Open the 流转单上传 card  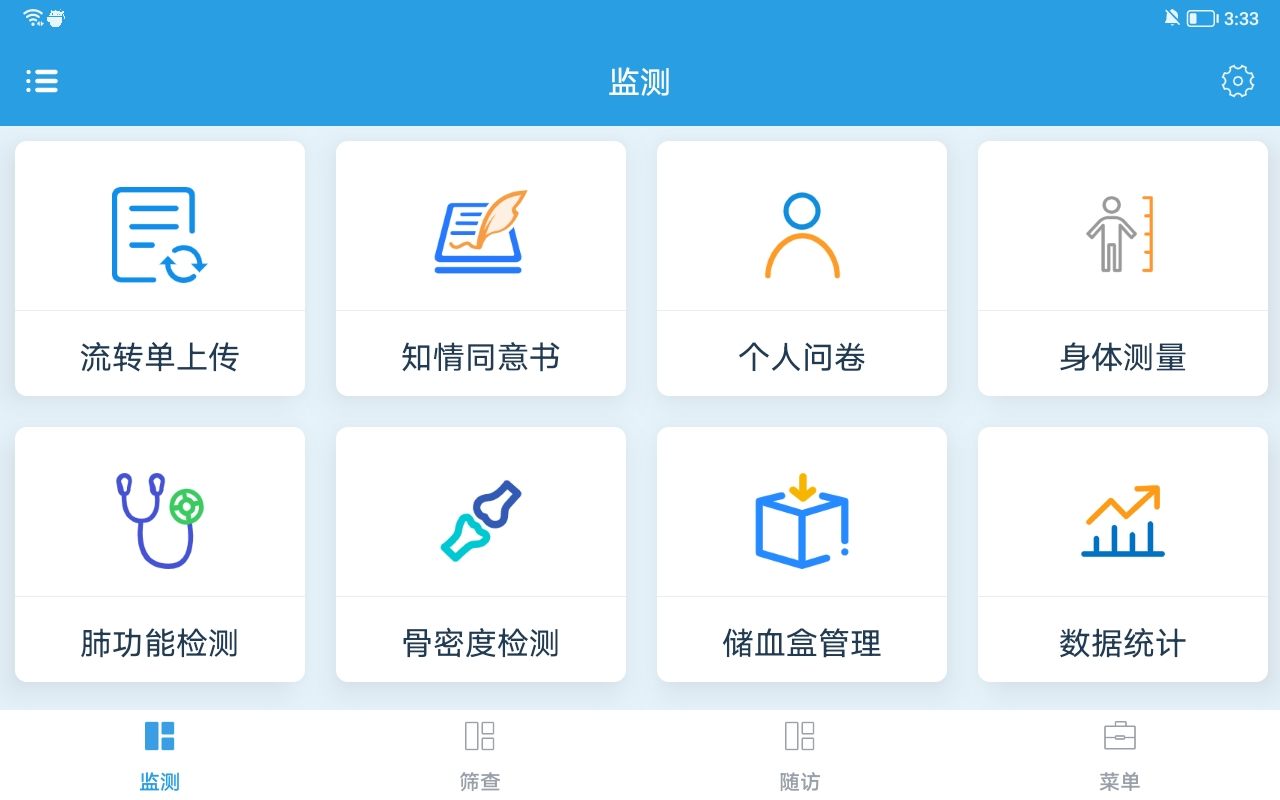point(160,268)
